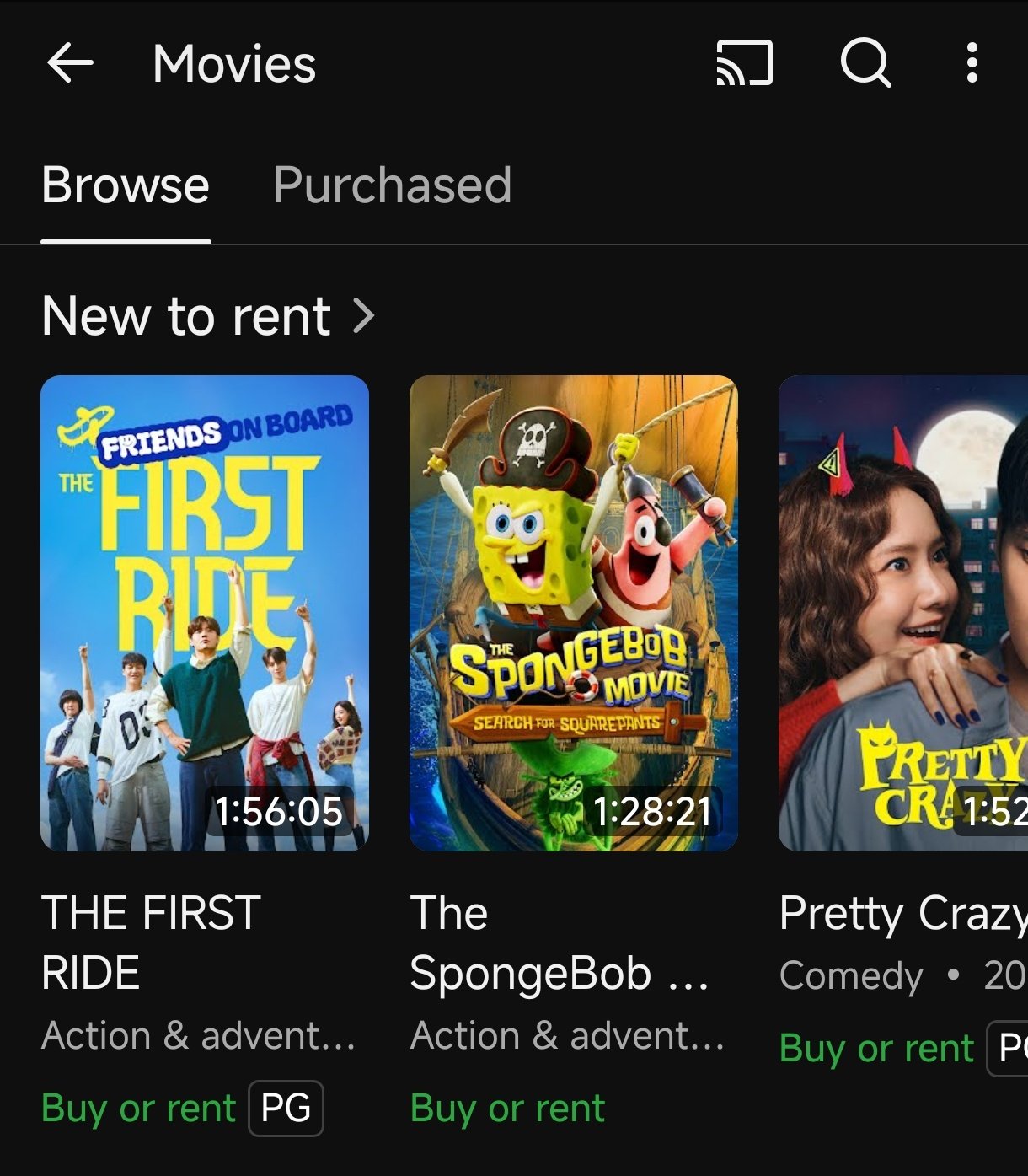Open THE FIRST RIDE movie poster
1028x1176 pixels.
[205, 613]
